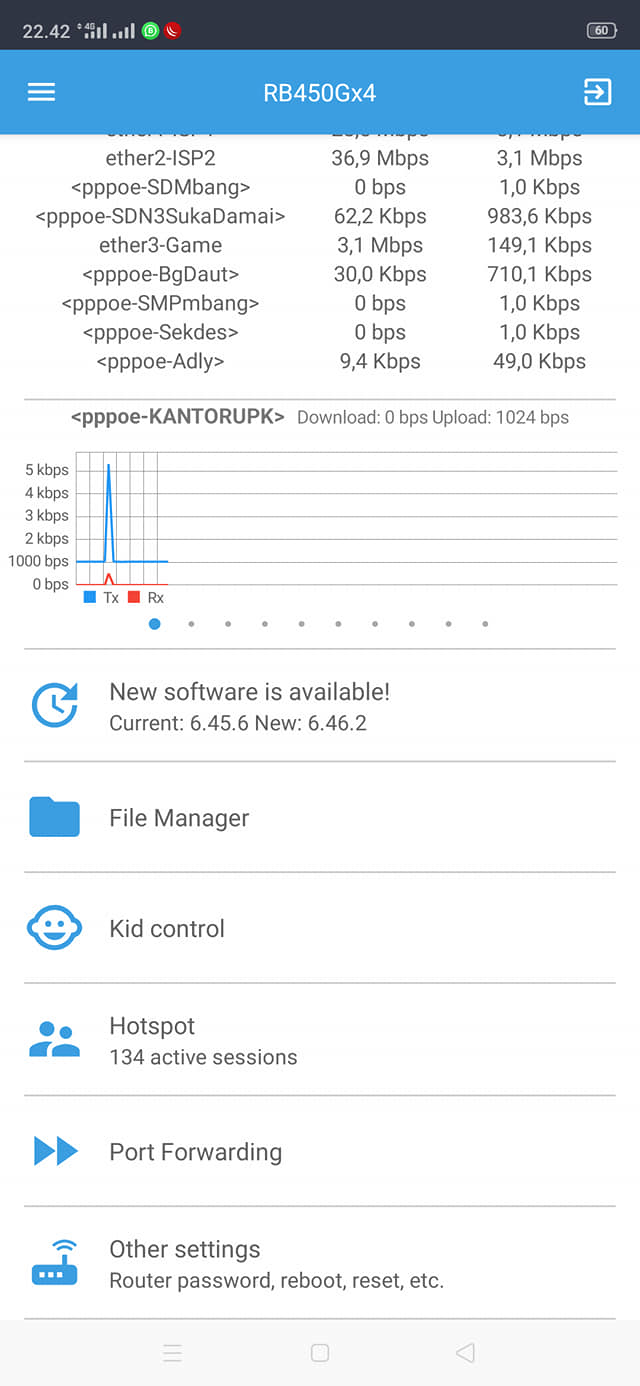Select the second graph page indicator dot
The image size is (640, 1386).
click(191, 624)
